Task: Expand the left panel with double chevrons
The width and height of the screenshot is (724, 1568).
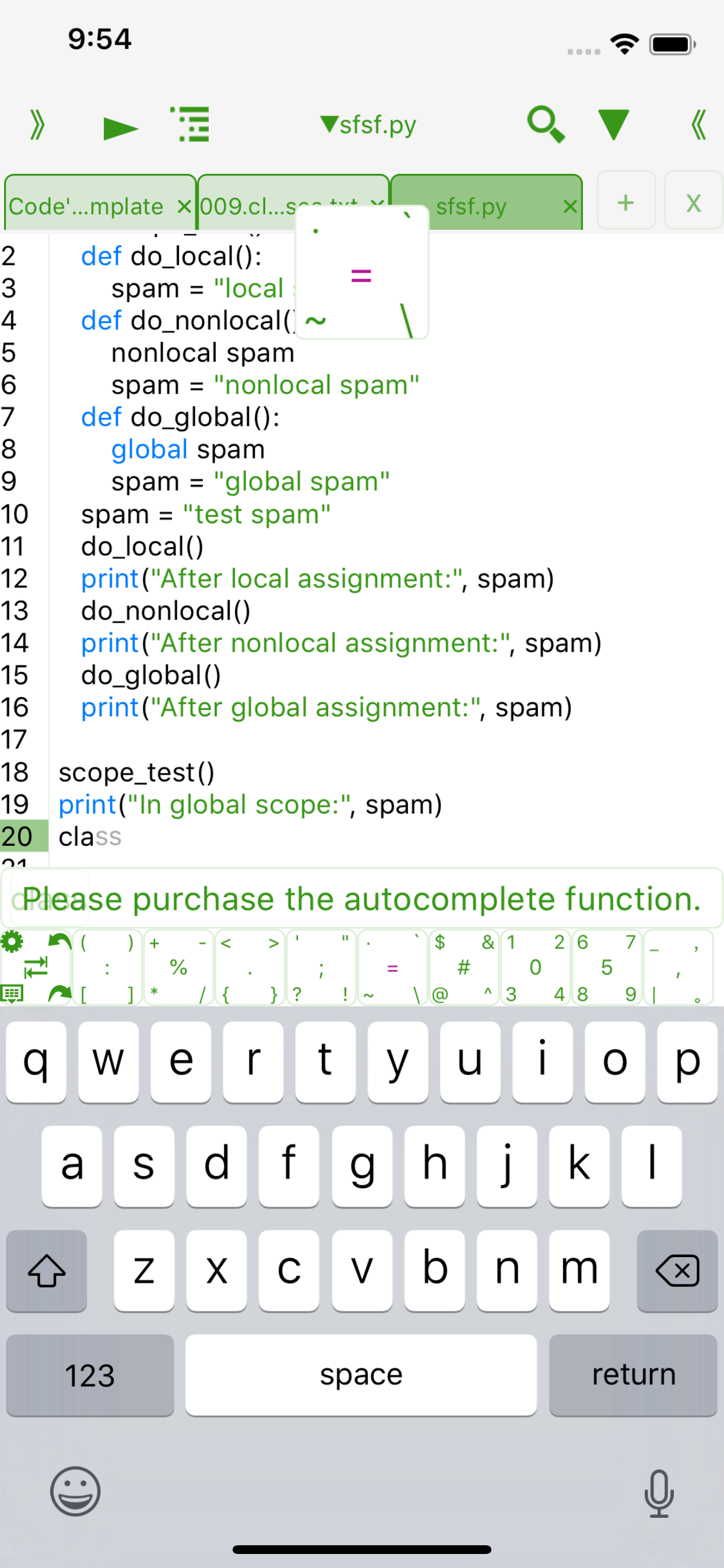Action: pos(37,124)
